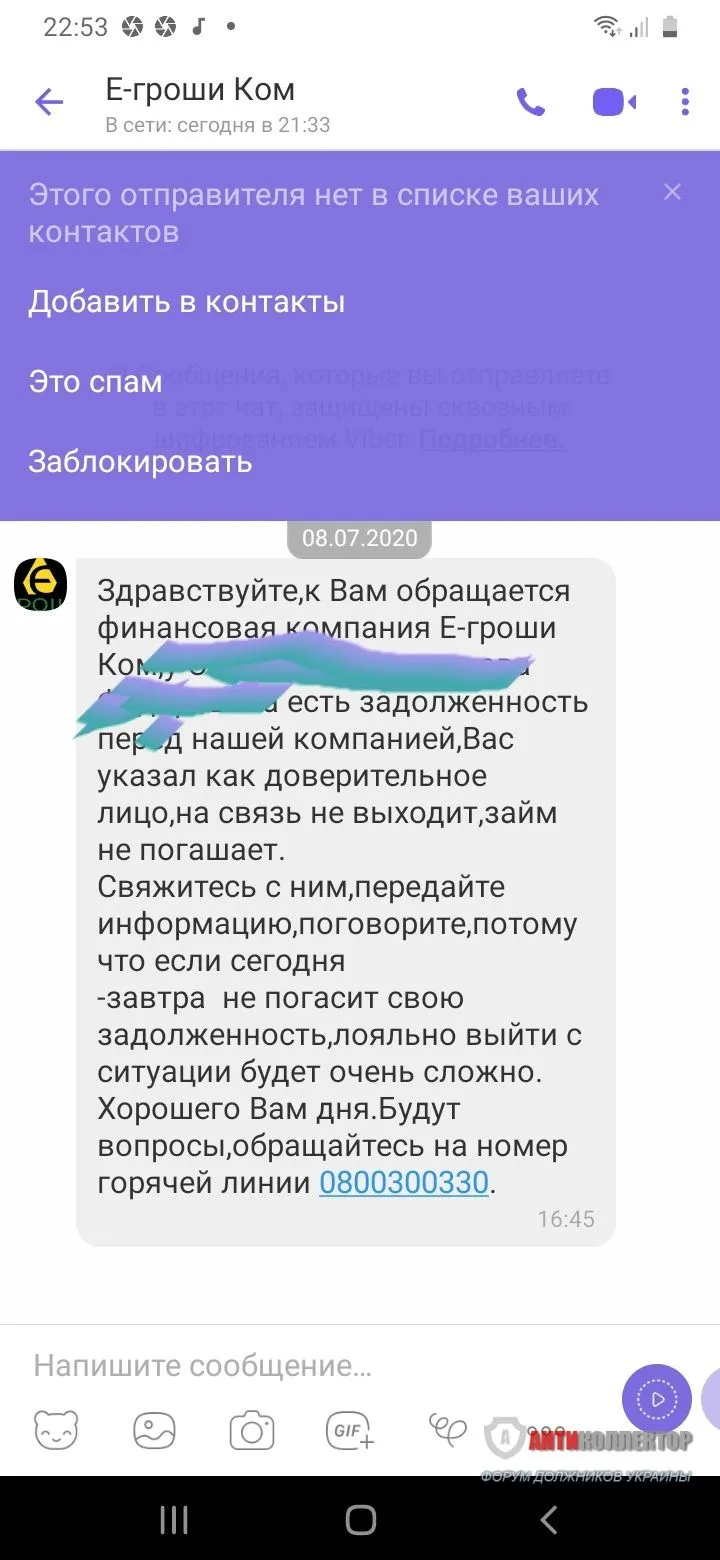Tap the hotline number 0800300330
720x1560 pixels.
coord(403,1183)
